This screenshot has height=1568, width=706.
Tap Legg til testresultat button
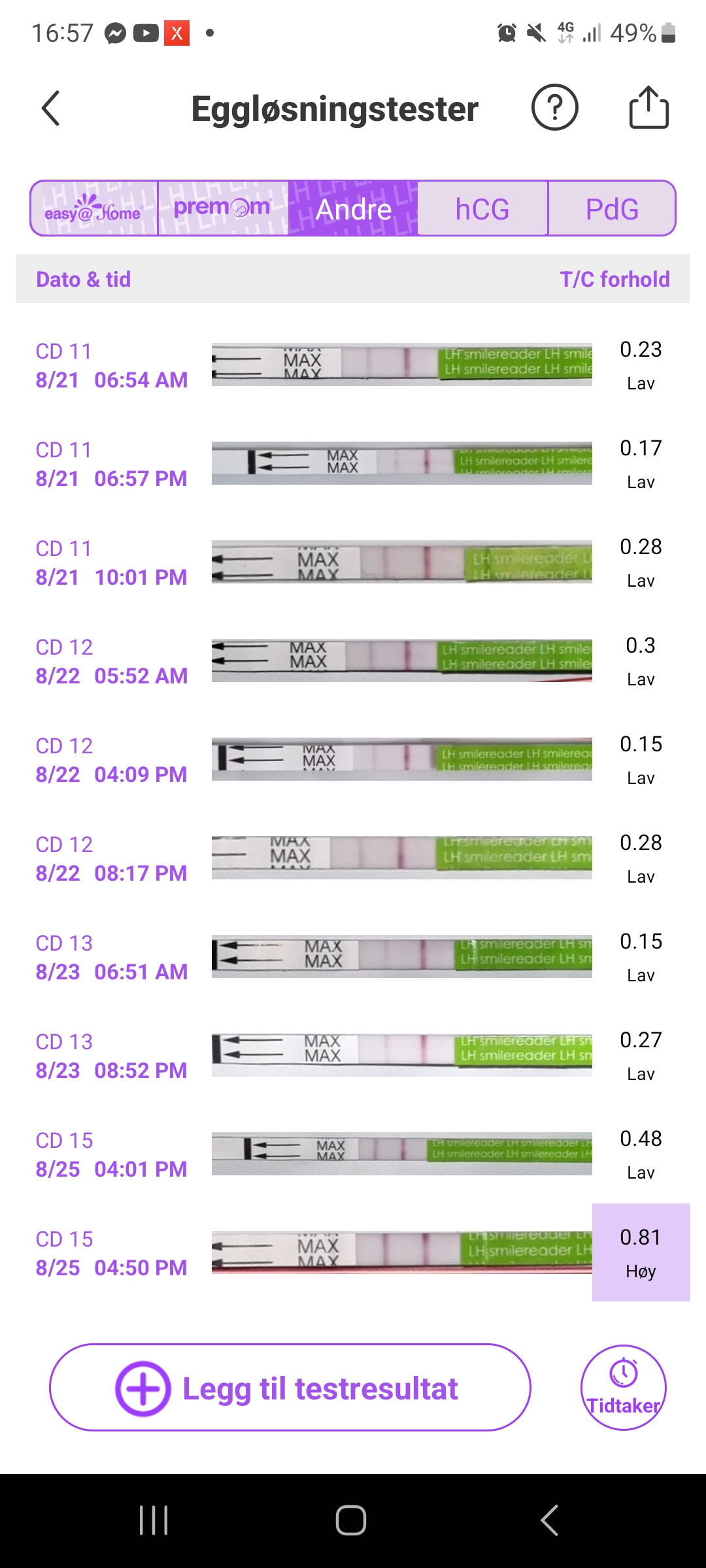click(290, 1388)
